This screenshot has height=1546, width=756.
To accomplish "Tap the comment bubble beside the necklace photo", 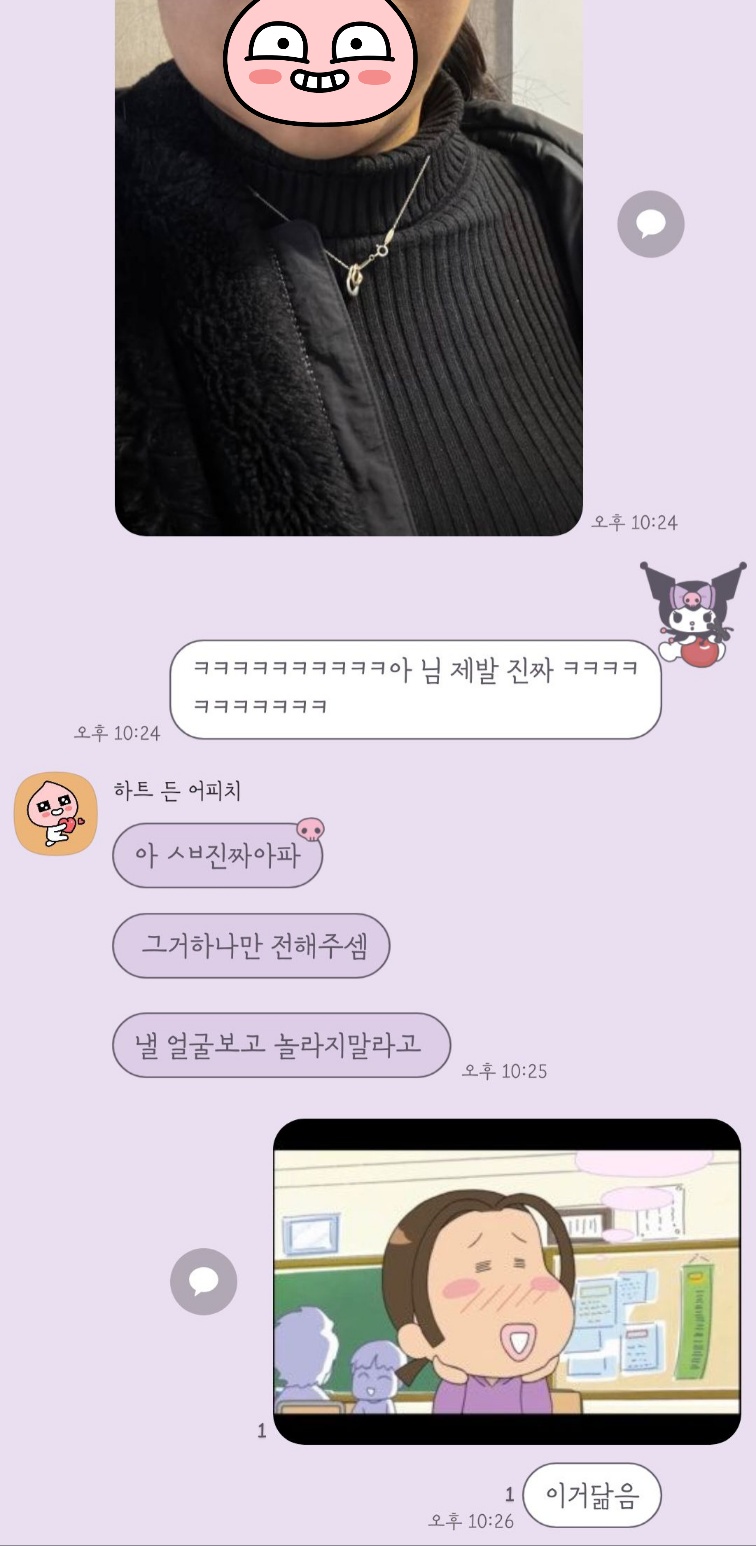I will pos(651,224).
